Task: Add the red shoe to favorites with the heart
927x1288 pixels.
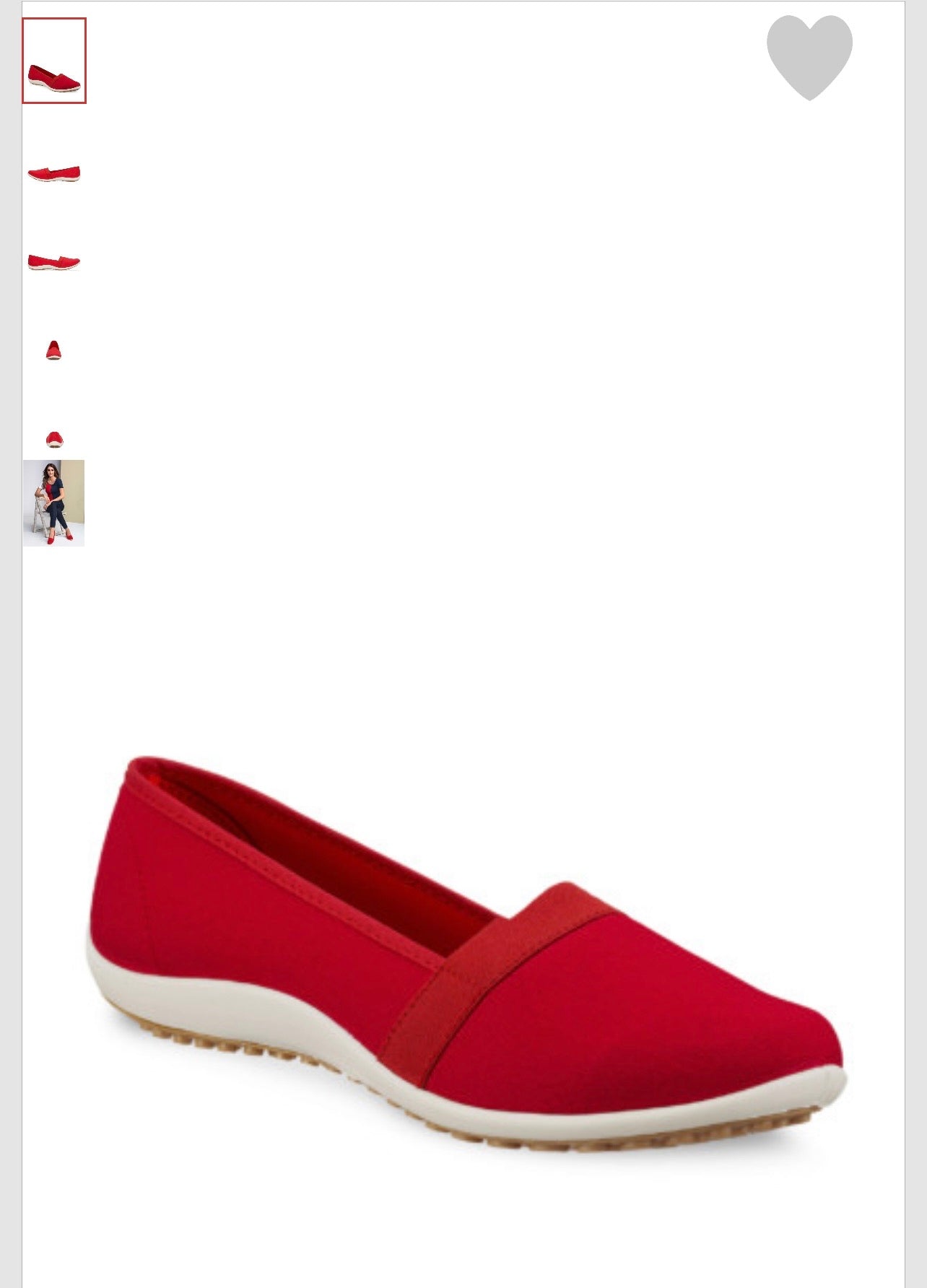Action: pyautogui.click(x=809, y=56)
